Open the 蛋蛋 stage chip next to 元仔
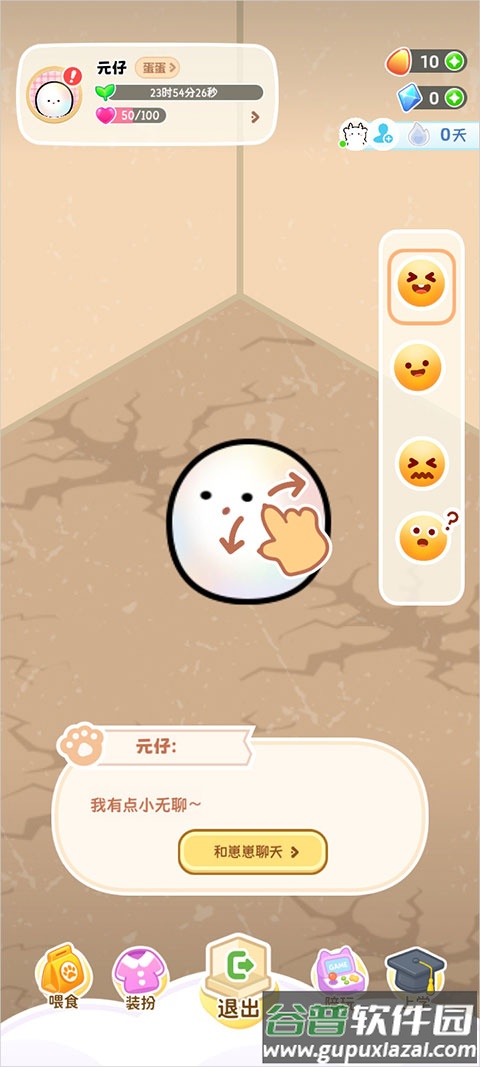This screenshot has width=480, height=1067. coord(157,67)
